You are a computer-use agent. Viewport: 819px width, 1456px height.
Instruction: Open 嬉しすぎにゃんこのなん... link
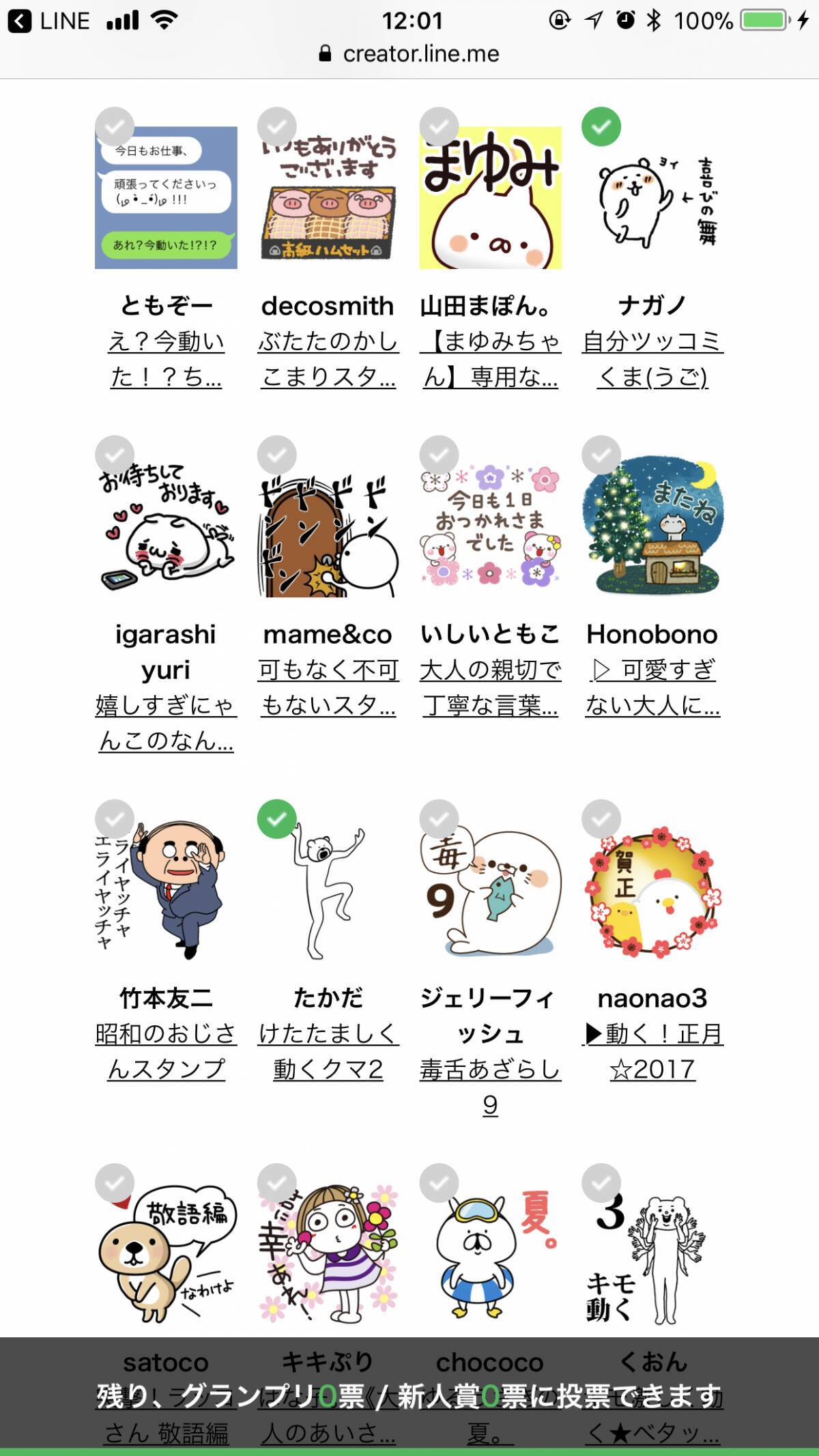(x=166, y=722)
